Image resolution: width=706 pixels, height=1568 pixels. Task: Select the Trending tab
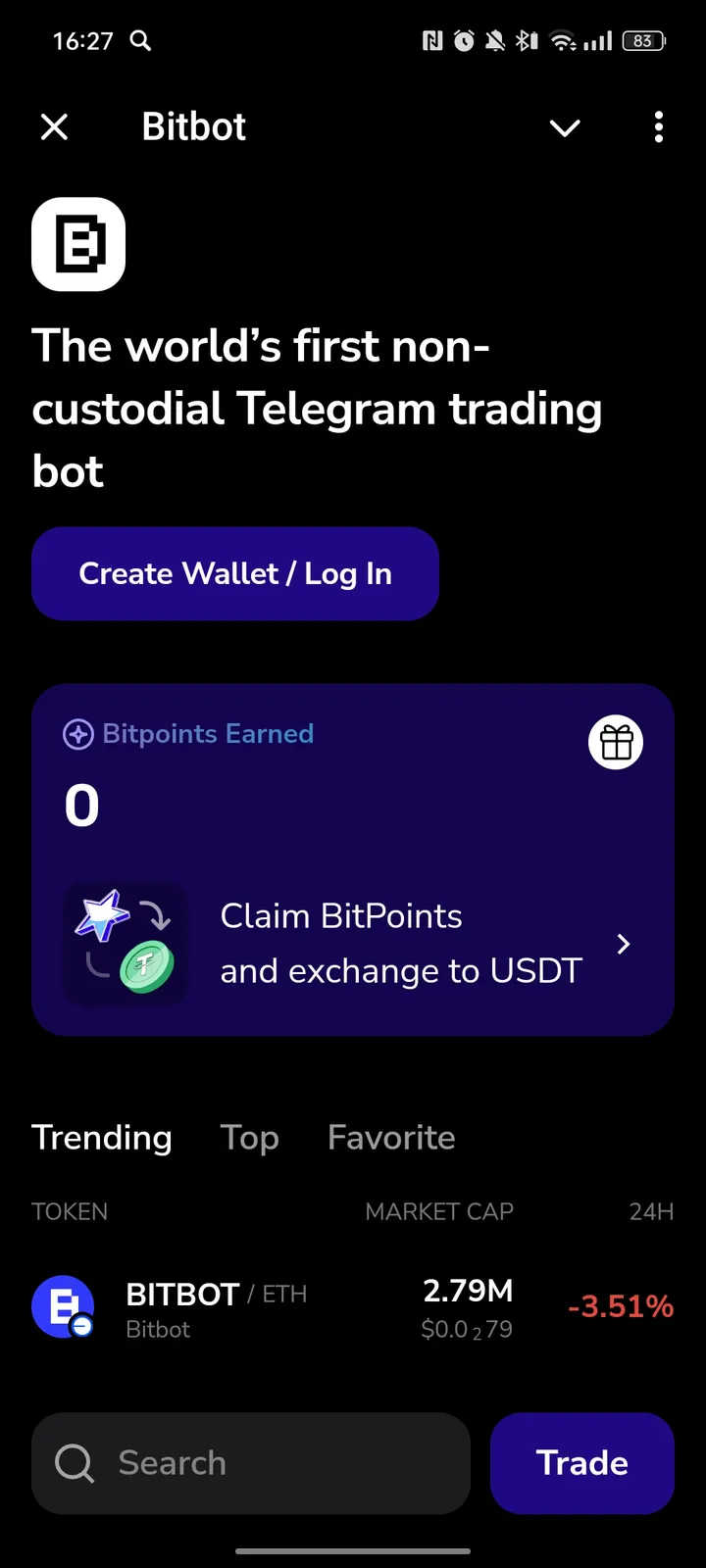(101, 1137)
